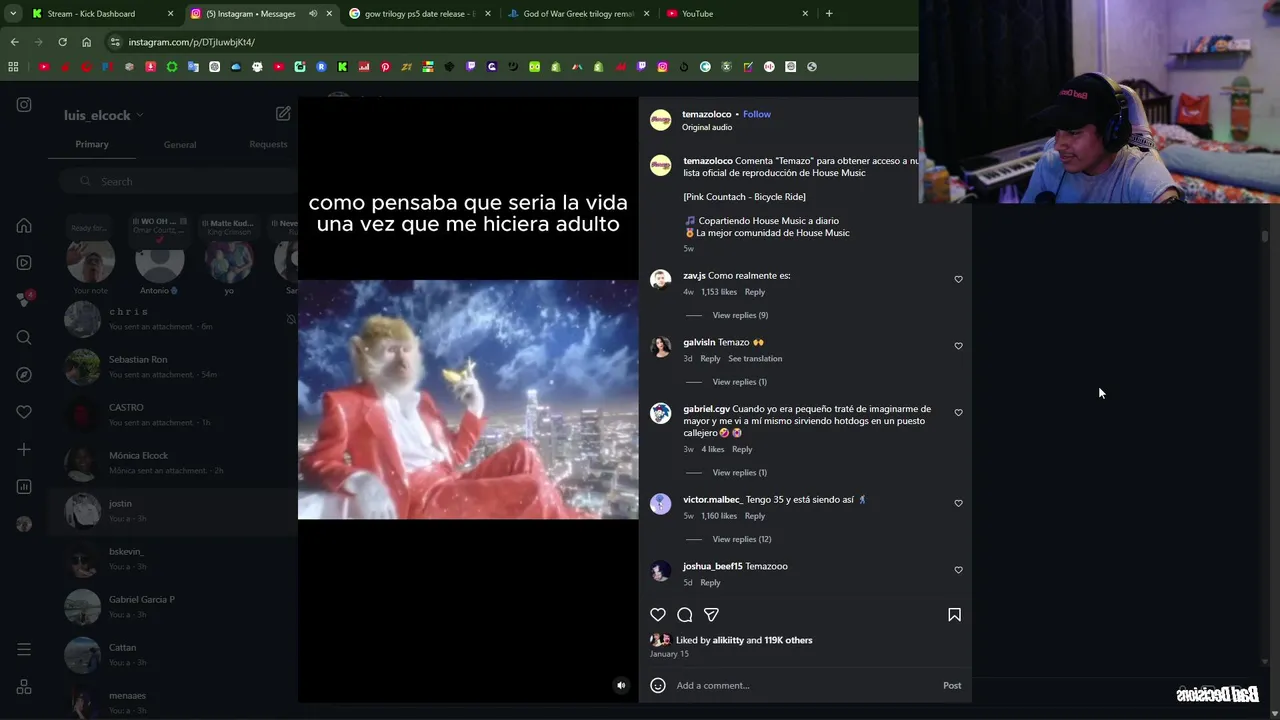
Task: Unmute the video with the speaker icon
Action: pos(620,685)
